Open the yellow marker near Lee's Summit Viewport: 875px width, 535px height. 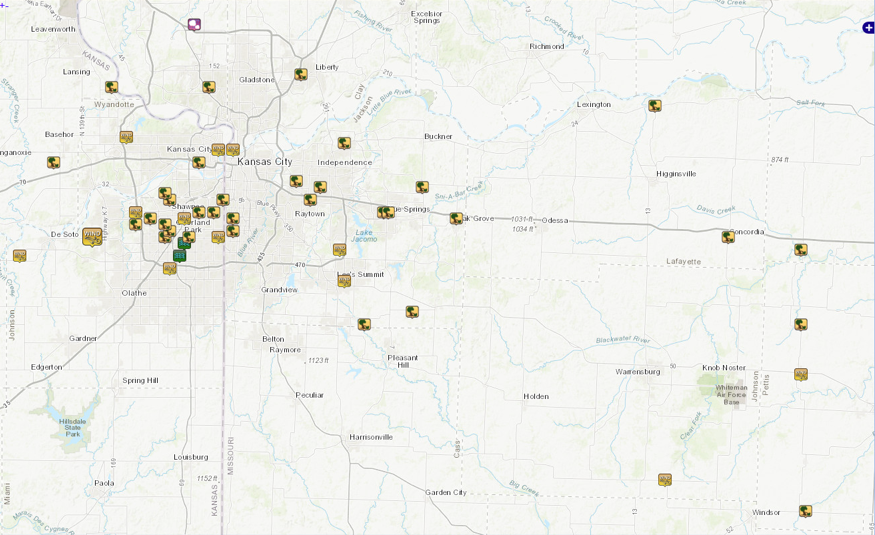coord(344,281)
